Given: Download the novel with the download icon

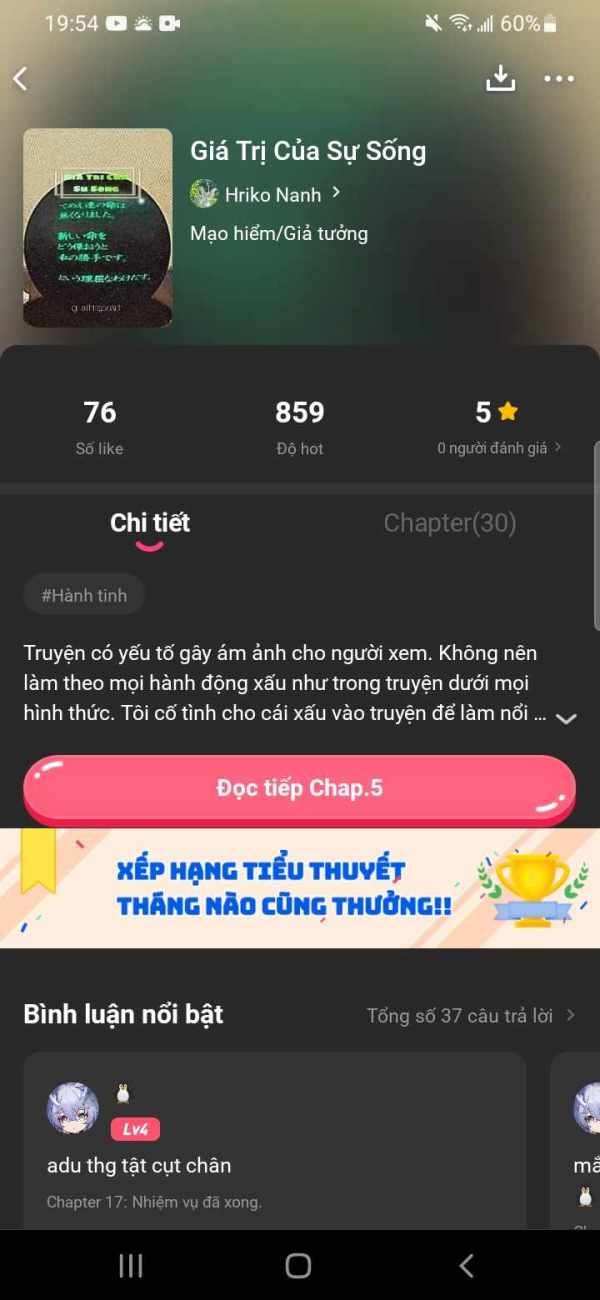Looking at the screenshot, I should coord(500,79).
